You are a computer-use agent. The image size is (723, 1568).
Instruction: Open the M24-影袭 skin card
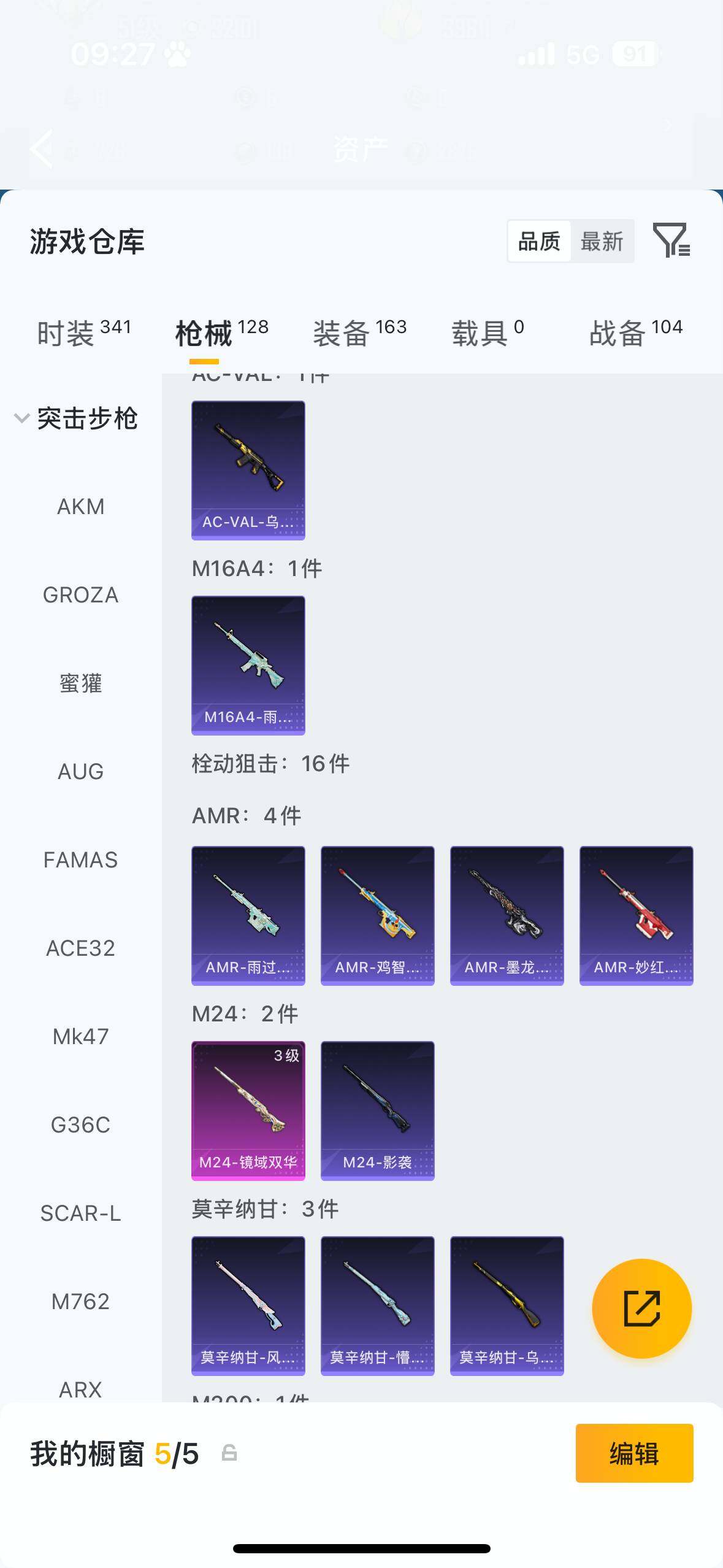(377, 1111)
